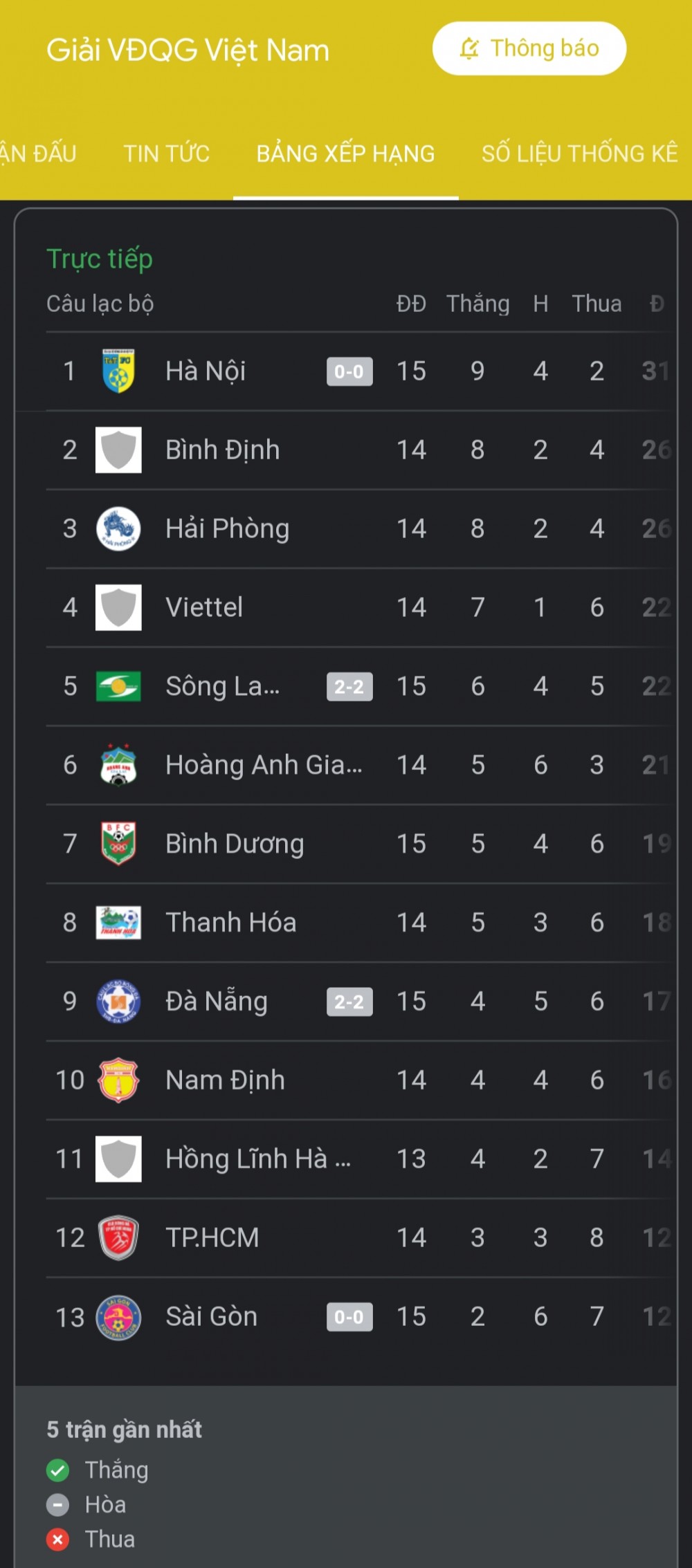Open the Sài Gòn team row
Image resolution: width=692 pixels, height=1568 pixels.
[x=211, y=1318]
